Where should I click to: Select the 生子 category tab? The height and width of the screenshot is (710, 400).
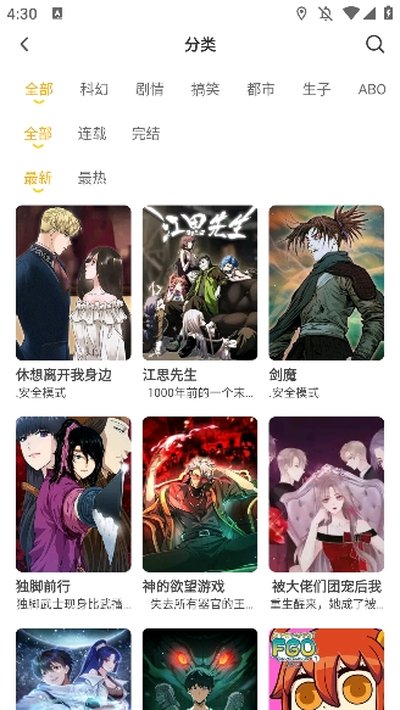point(316,89)
